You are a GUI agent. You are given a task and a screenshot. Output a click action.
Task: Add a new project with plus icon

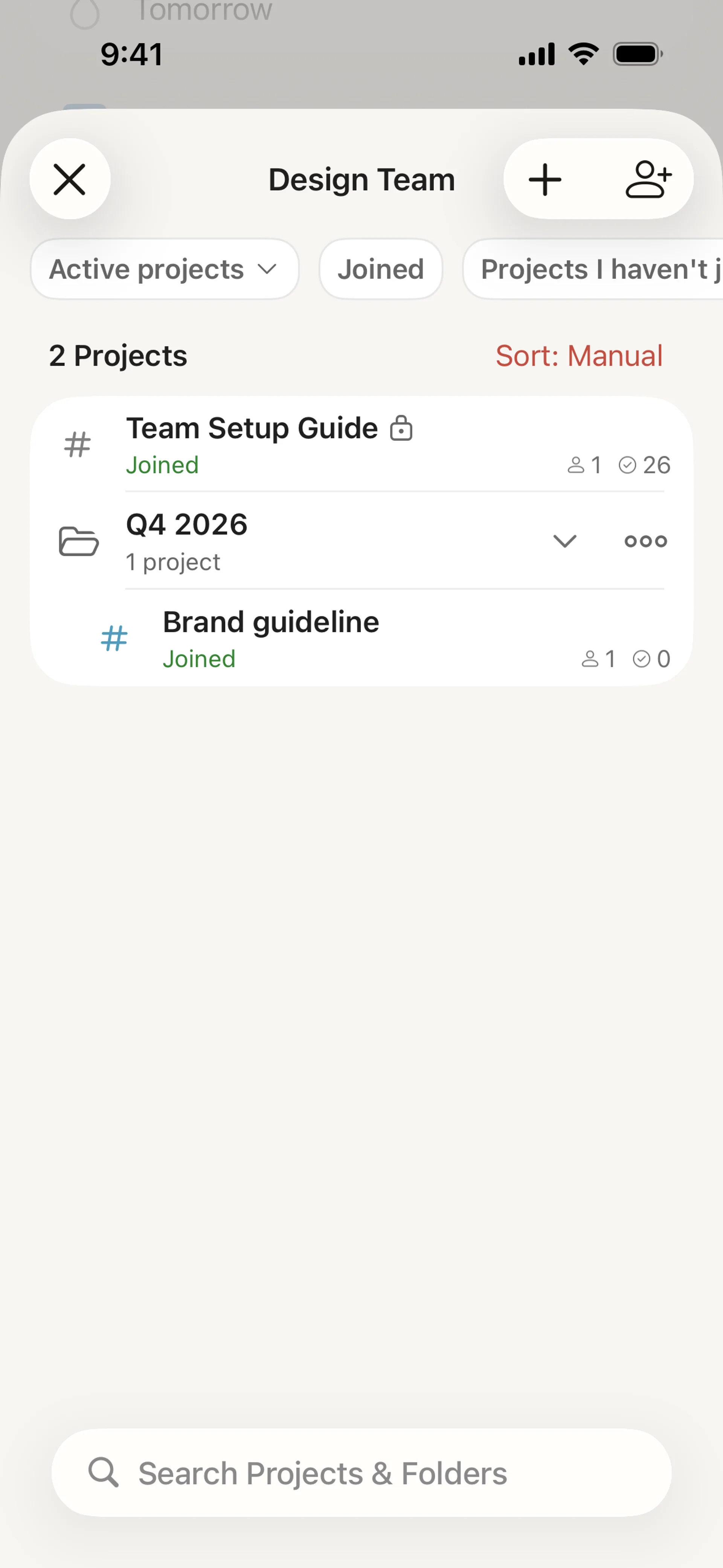coord(545,180)
